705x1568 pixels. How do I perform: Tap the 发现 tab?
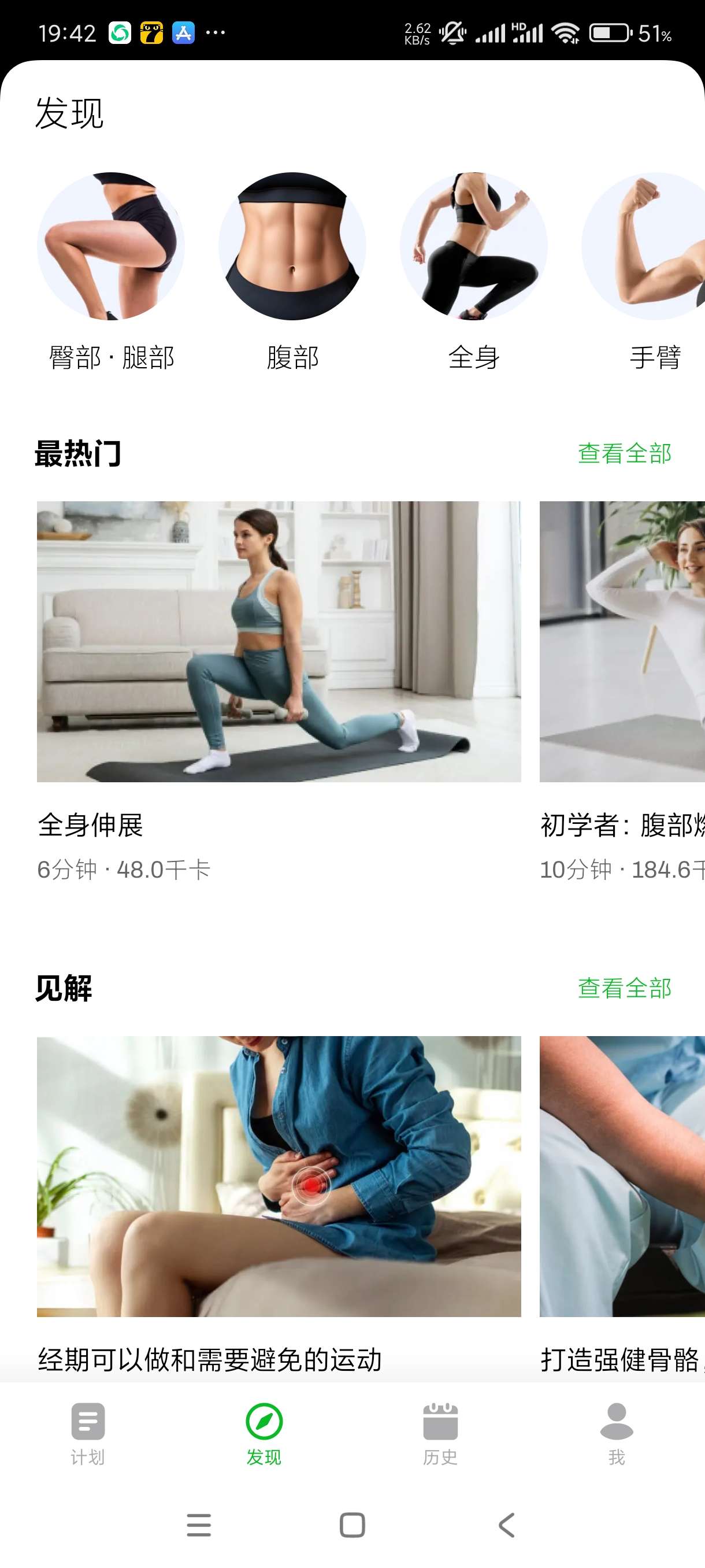264,1433
